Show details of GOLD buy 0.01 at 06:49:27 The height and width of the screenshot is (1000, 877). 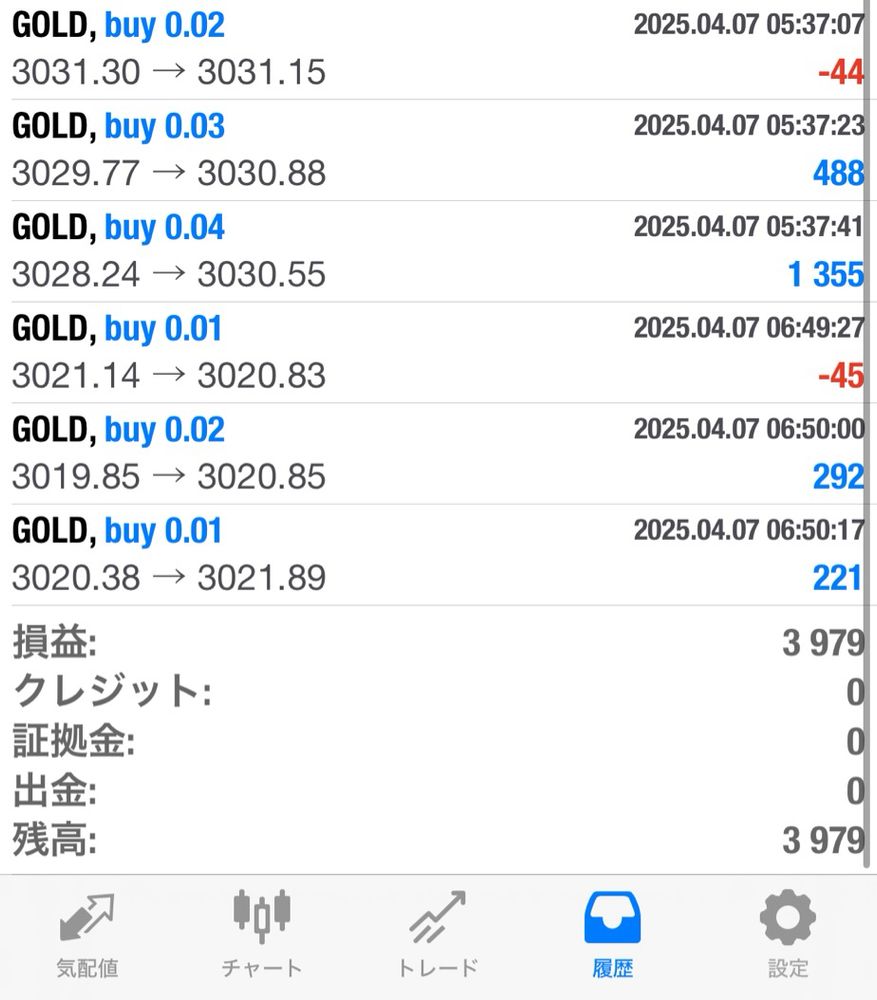pyautogui.click(x=438, y=352)
